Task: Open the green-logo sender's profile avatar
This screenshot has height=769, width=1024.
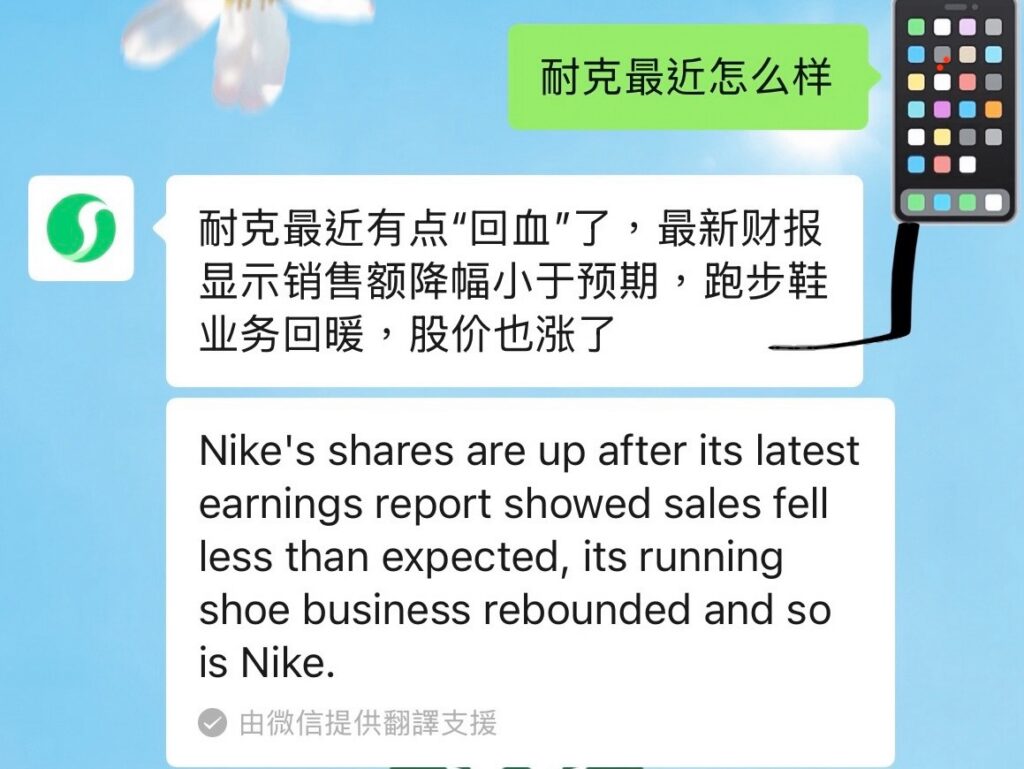Action: coord(81,228)
